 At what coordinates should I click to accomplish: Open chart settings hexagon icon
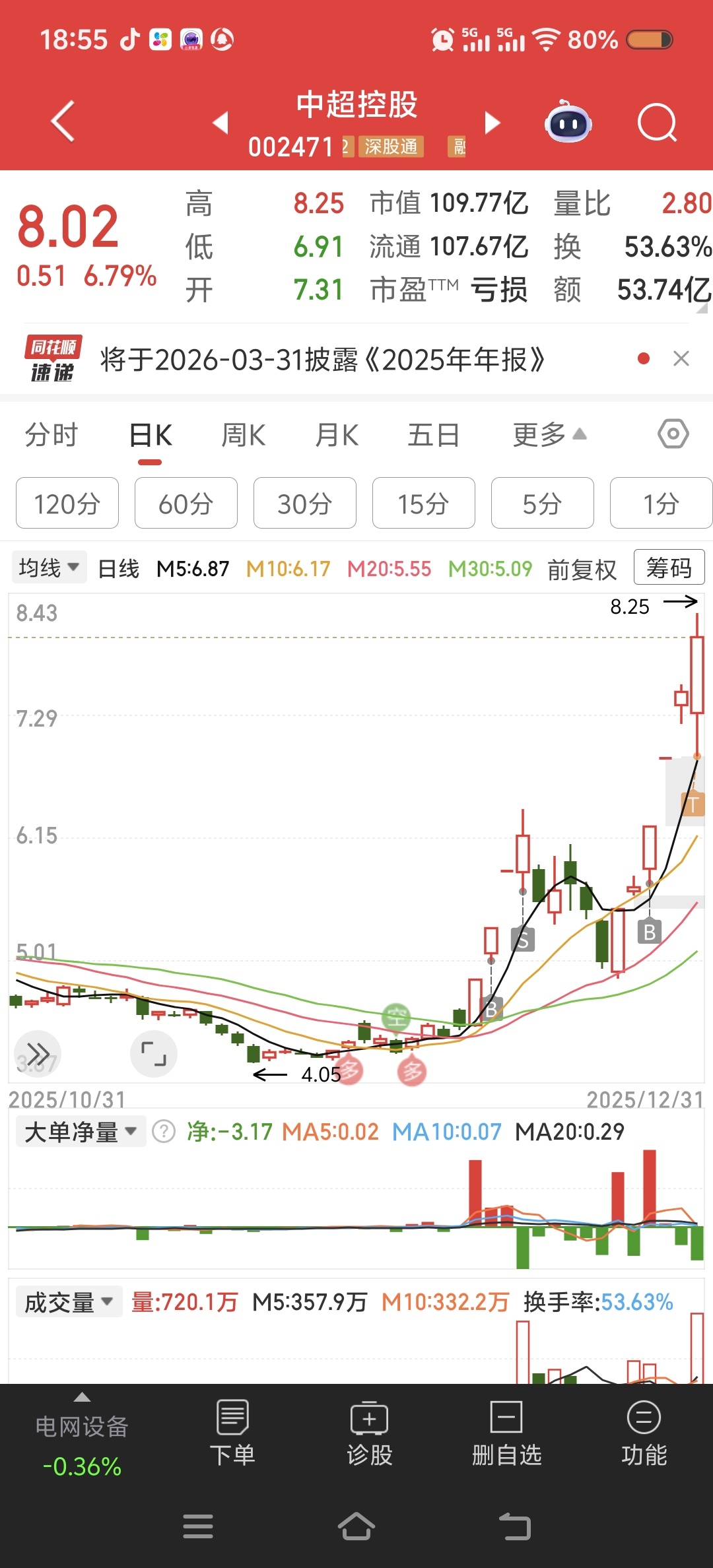tap(673, 434)
